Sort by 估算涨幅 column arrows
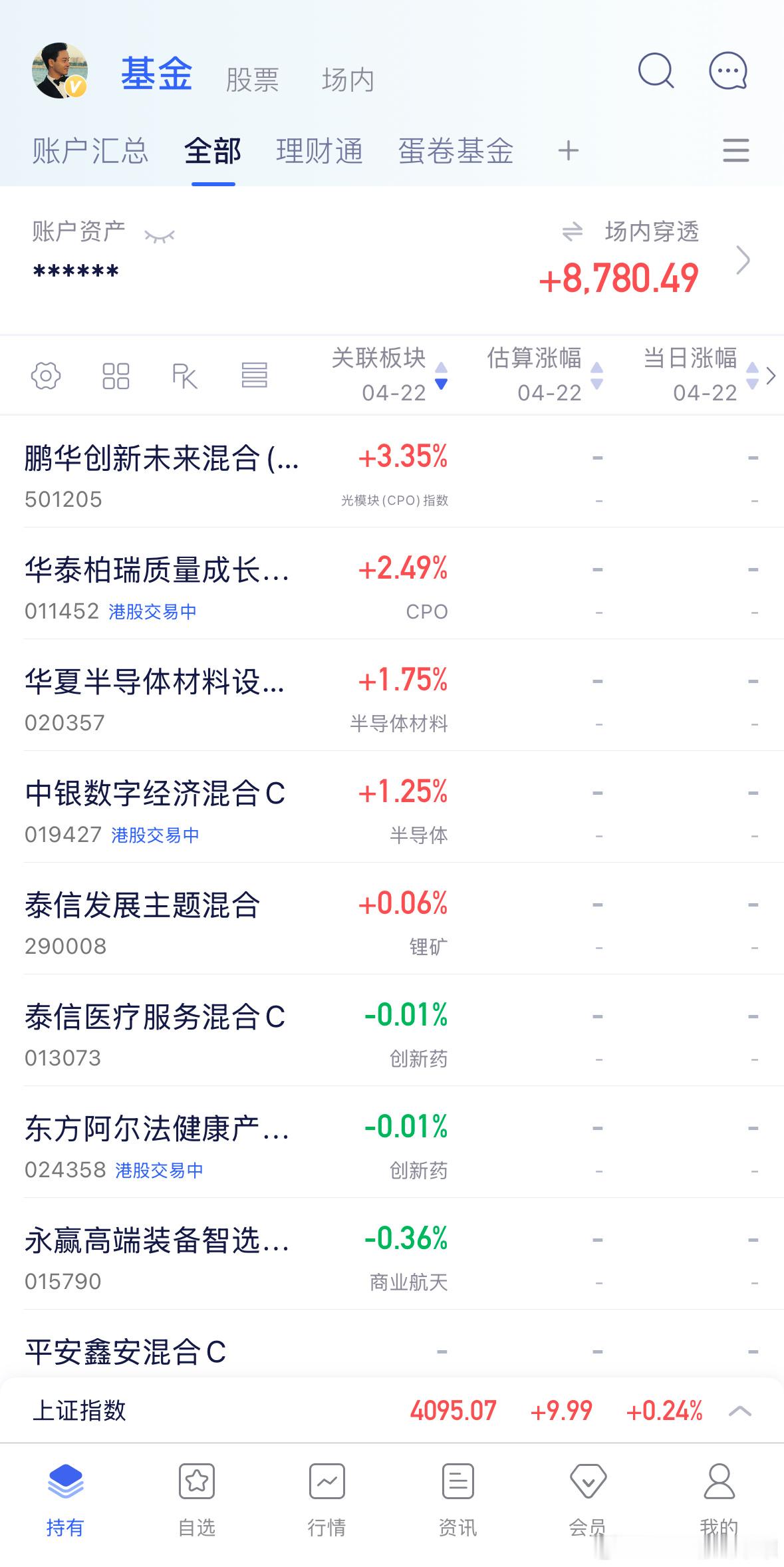This screenshot has width=784, height=1567. (596, 376)
